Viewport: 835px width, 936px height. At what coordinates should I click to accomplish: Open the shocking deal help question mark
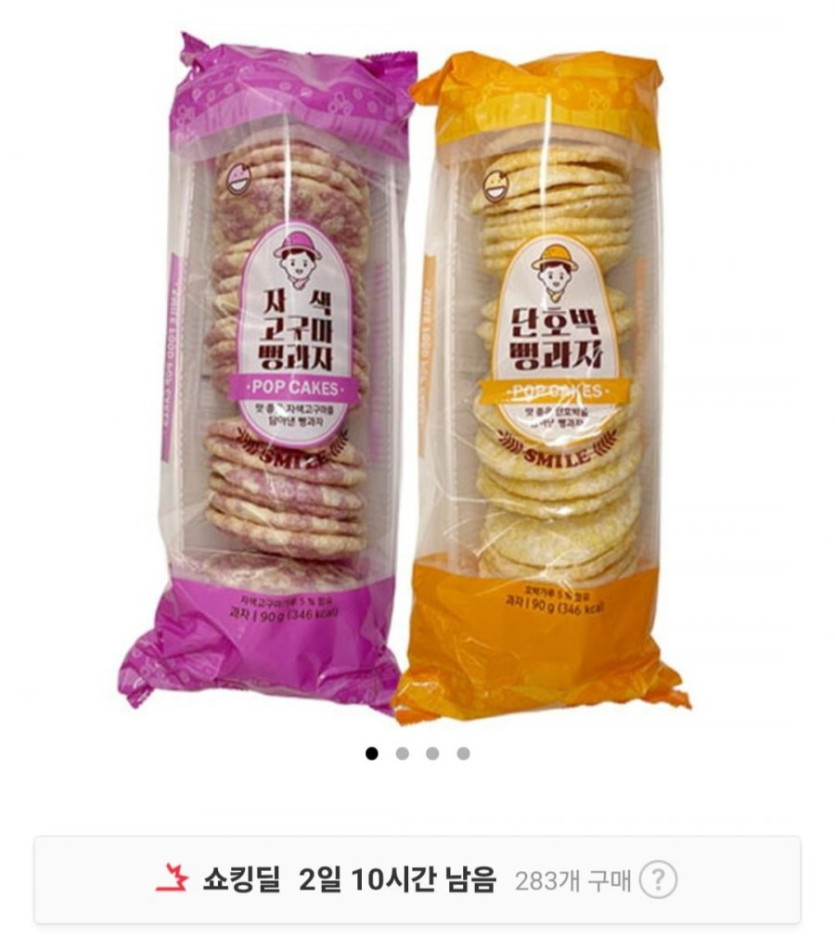pyautogui.click(x=658, y=880)
